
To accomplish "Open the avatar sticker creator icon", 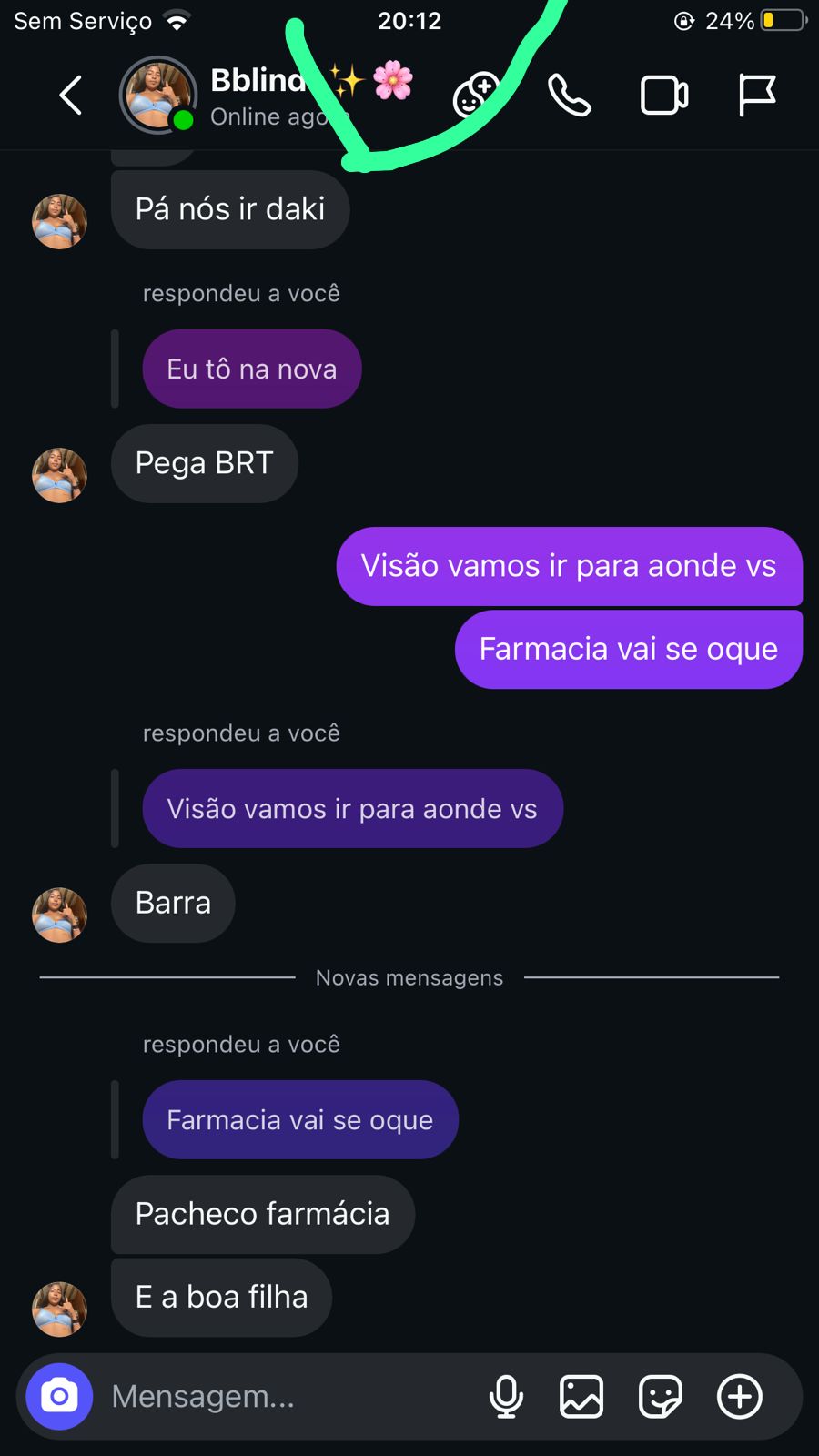I will tap(475, 95).
